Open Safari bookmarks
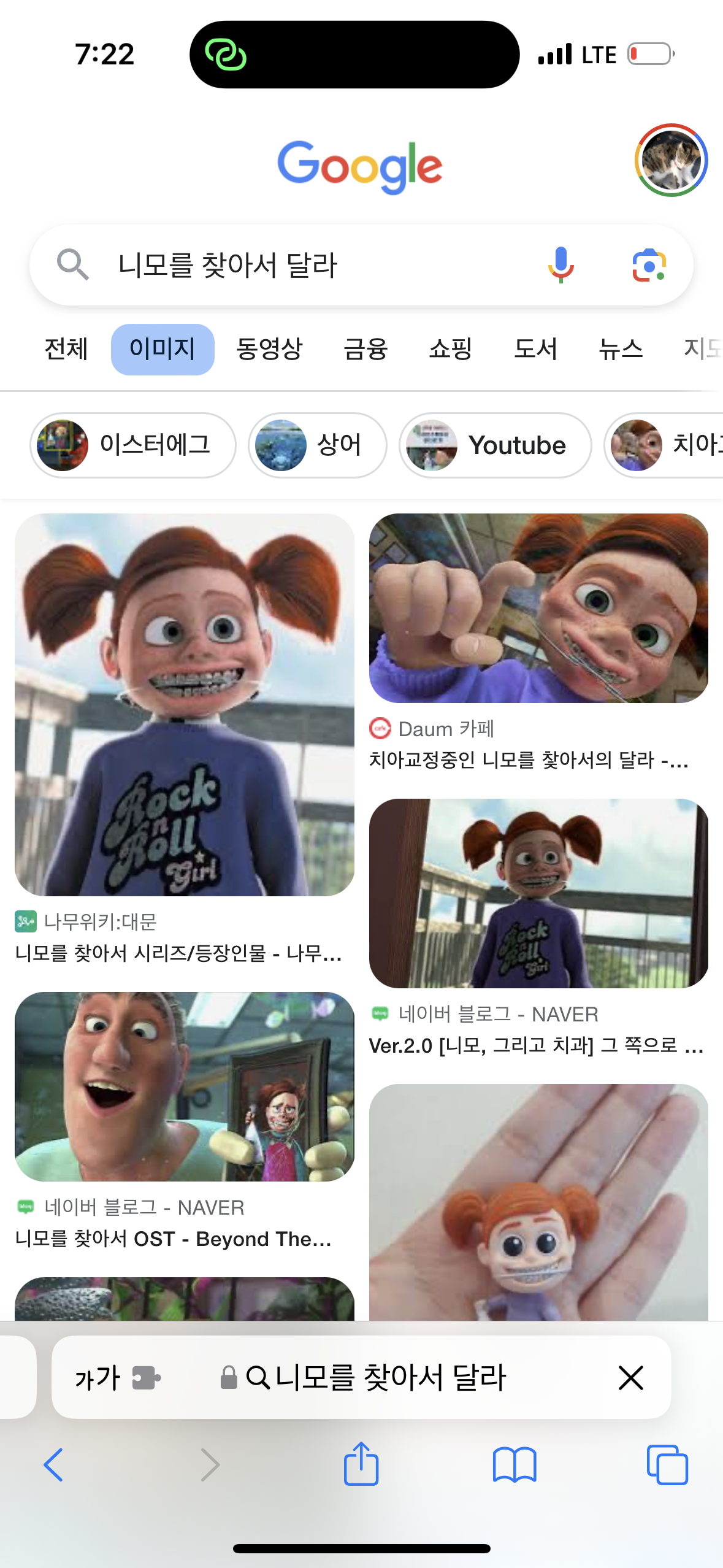Screen dimensions: 723x1568 coord(515,1465)
